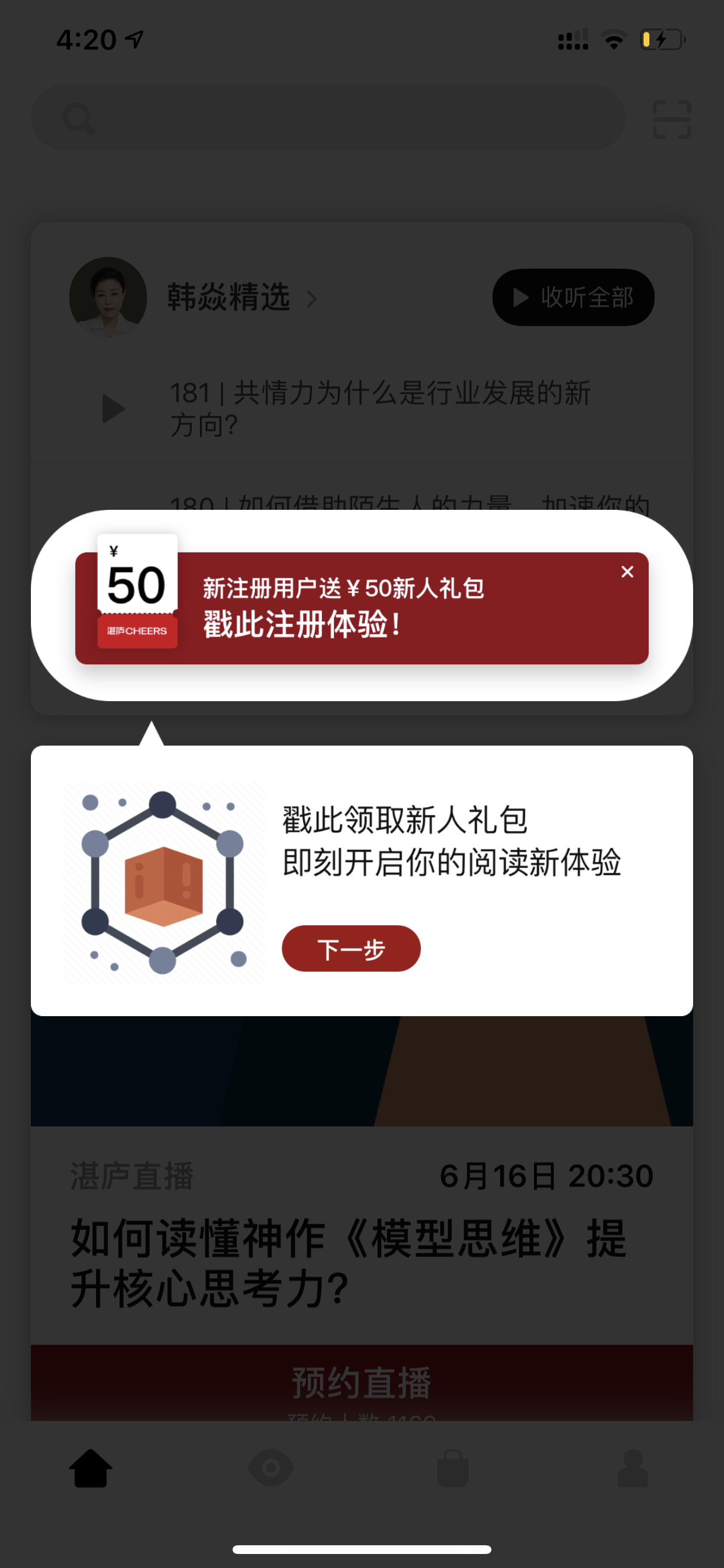Reserve the live stream via 预约直播
The image size is (724, 1568).
362,1382
